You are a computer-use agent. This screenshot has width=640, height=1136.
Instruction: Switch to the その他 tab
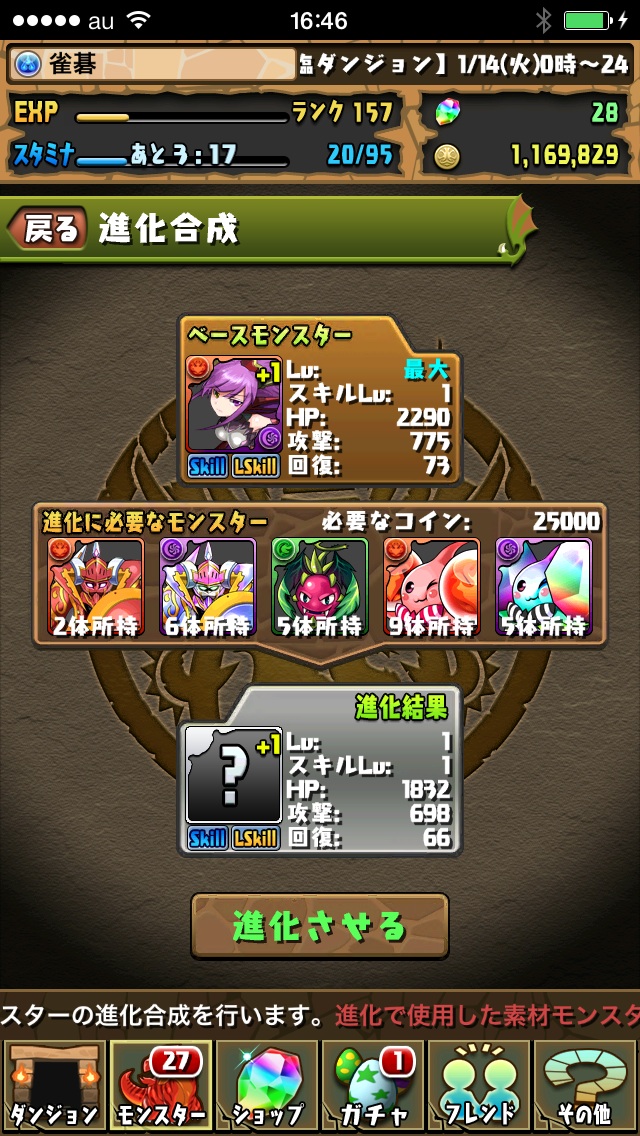point(586,1086)
